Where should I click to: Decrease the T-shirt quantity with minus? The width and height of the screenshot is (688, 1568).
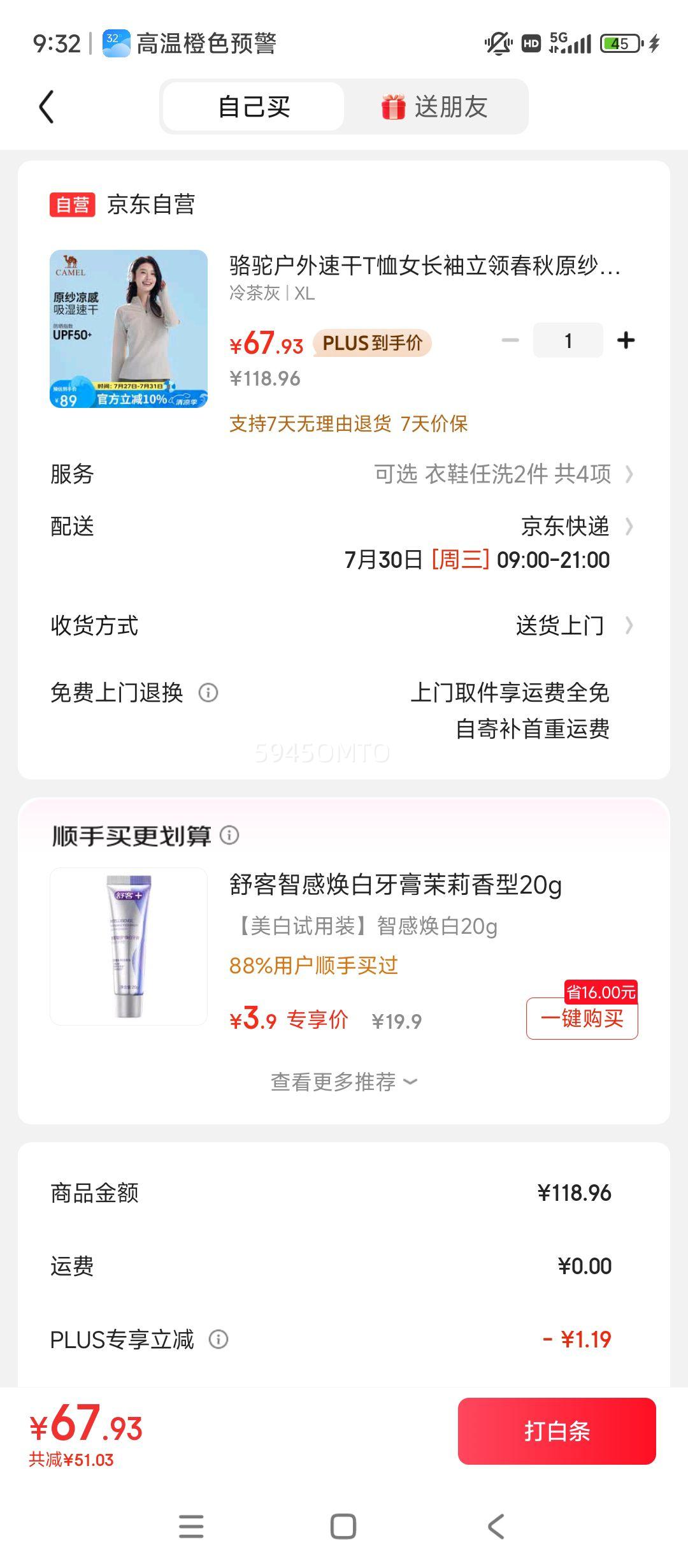click(510, 340)
